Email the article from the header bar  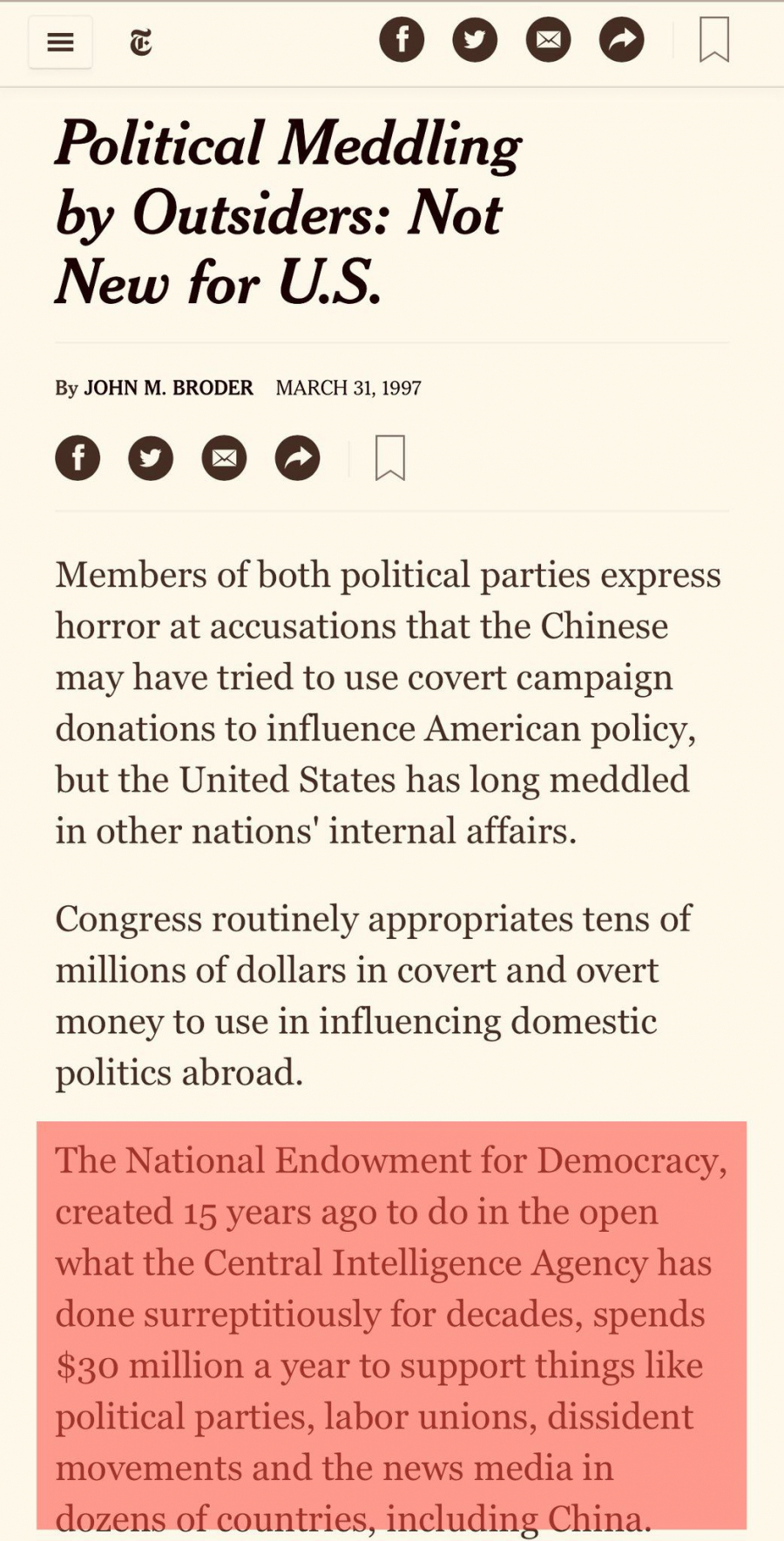coord(548,39)
